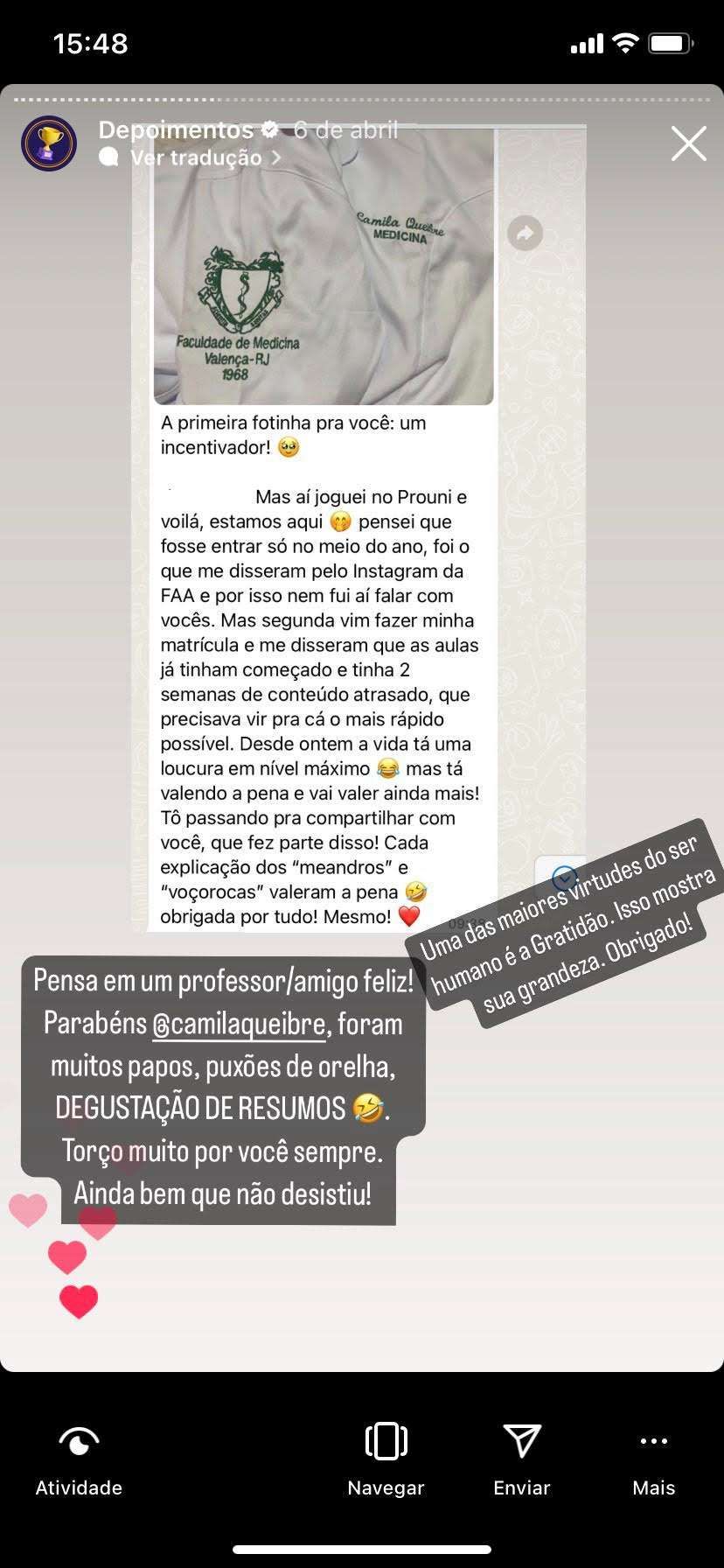Screen dimensions: 724x1568
Task: Close the story viewer
Action: click(688, 143)
